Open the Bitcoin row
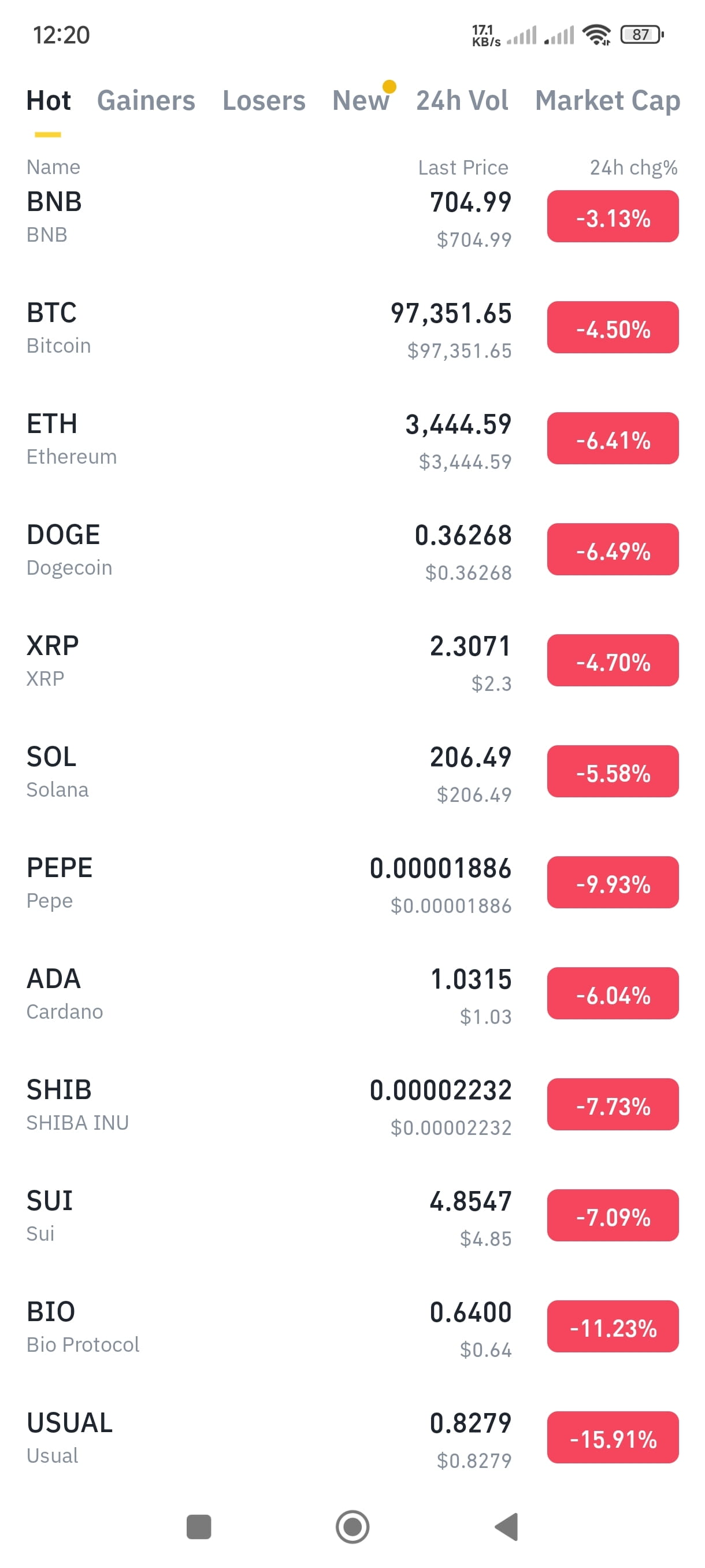 click(352, 329)
